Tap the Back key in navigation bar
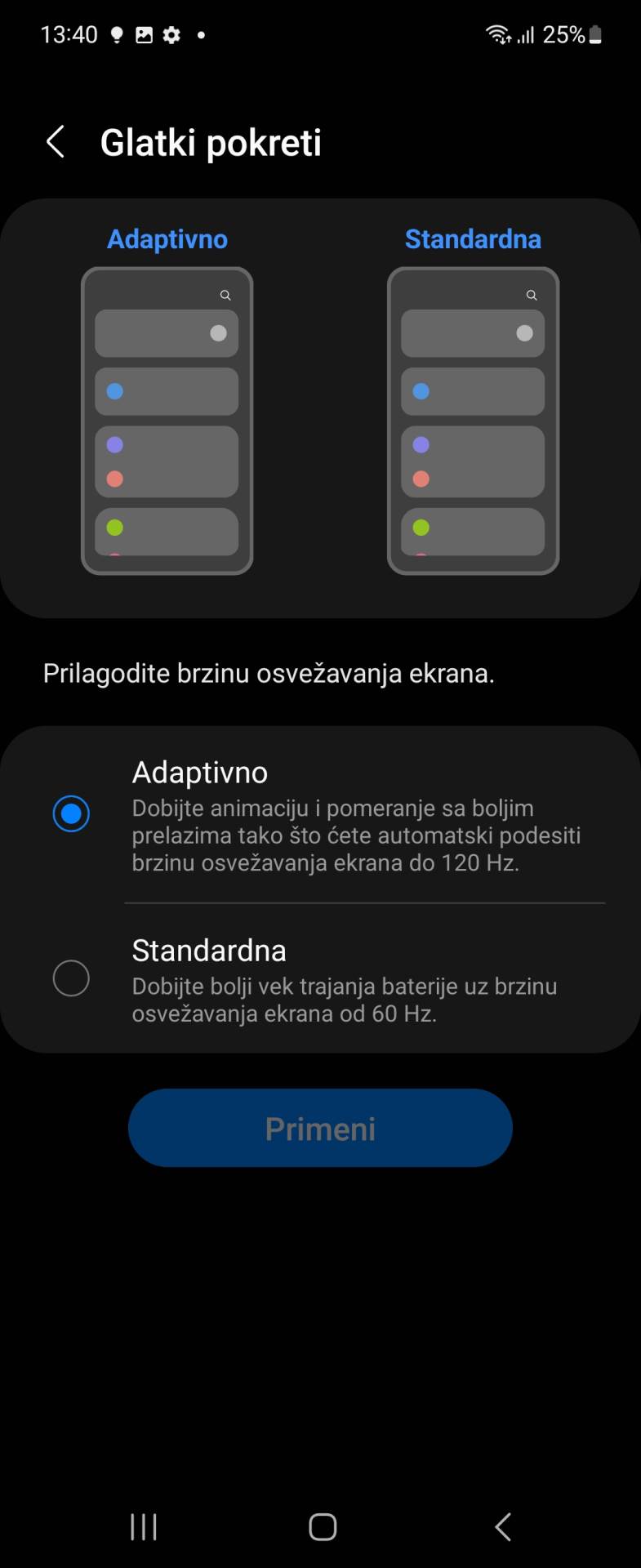This screenshot has height=1568, width=641. click(501, 1526)
